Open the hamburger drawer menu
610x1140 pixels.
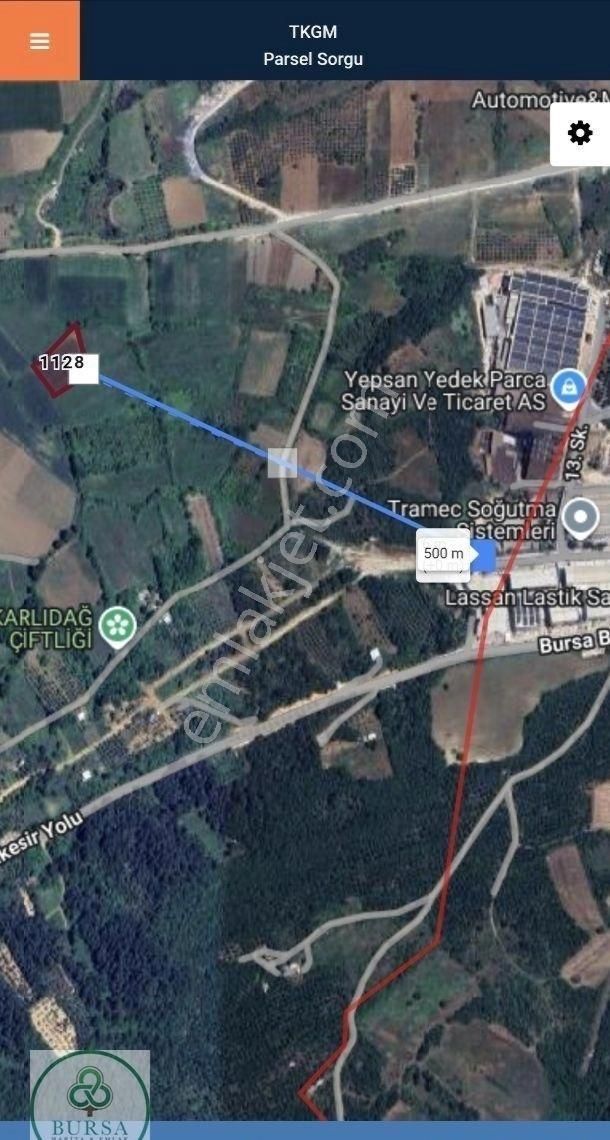(39, 41)
